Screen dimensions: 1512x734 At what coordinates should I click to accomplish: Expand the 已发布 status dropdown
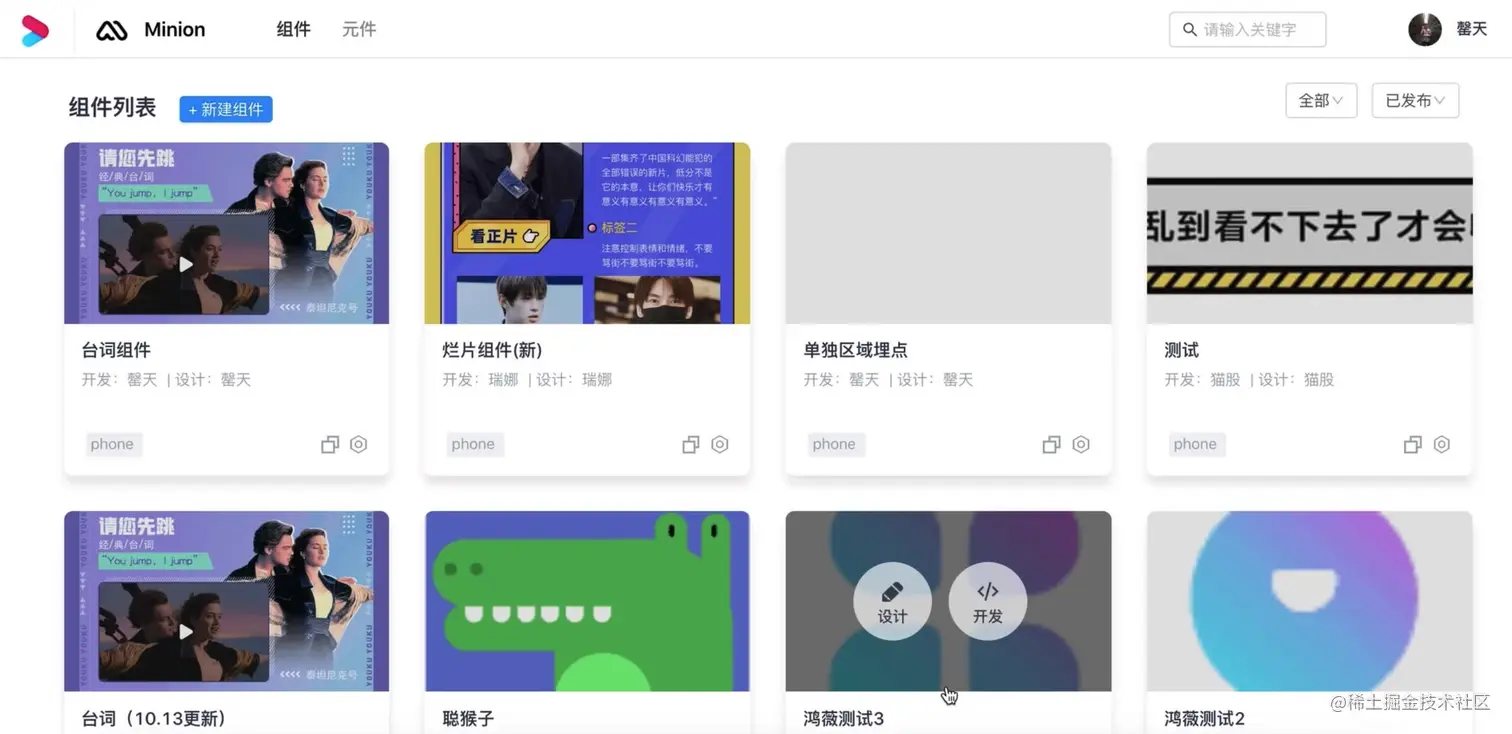(1414, 100)
